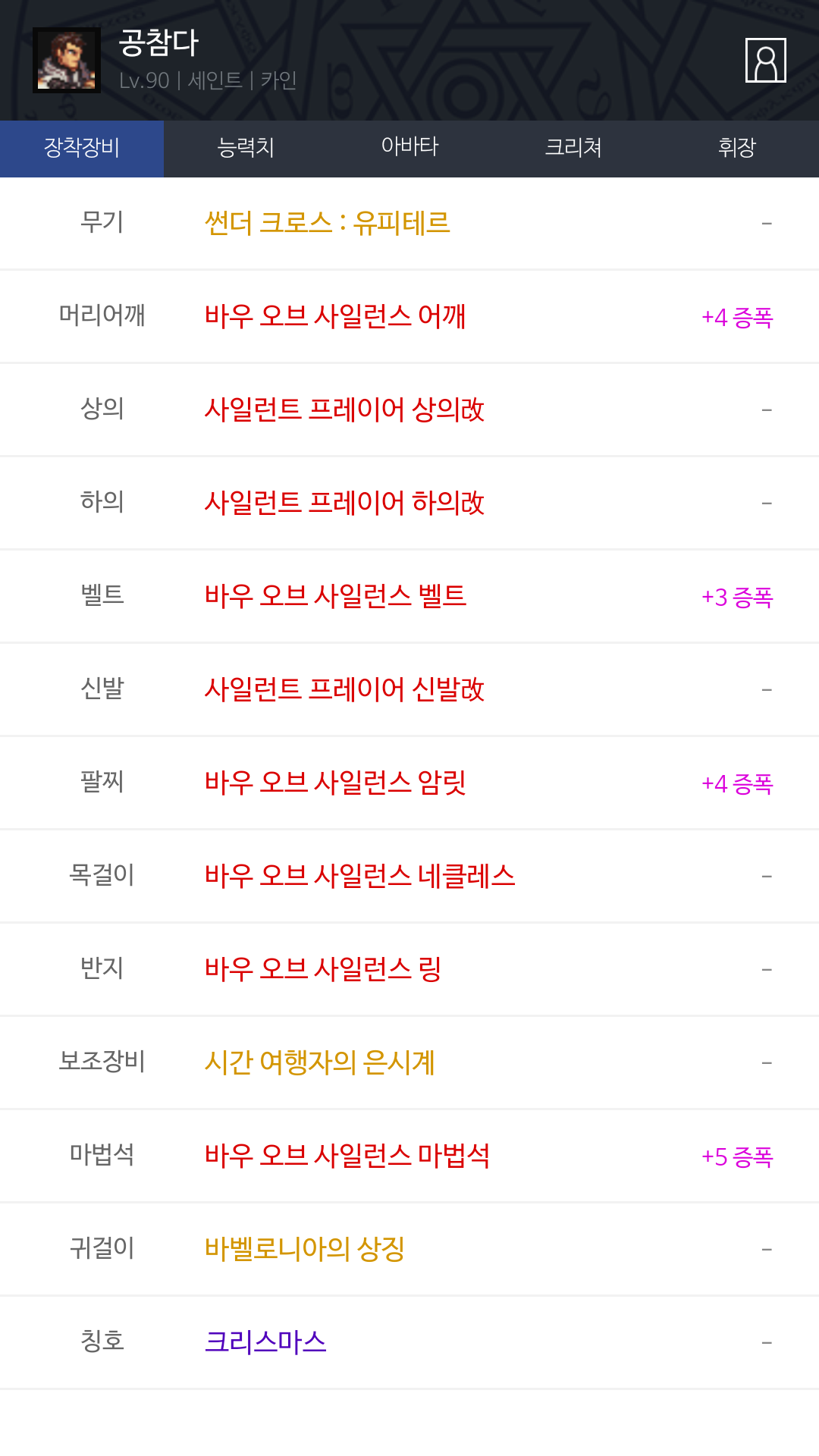View 바우 오브 사일런스 네클레스 details
The width and height of the screenshot is (819, 1456).
(x=360, y=876)
